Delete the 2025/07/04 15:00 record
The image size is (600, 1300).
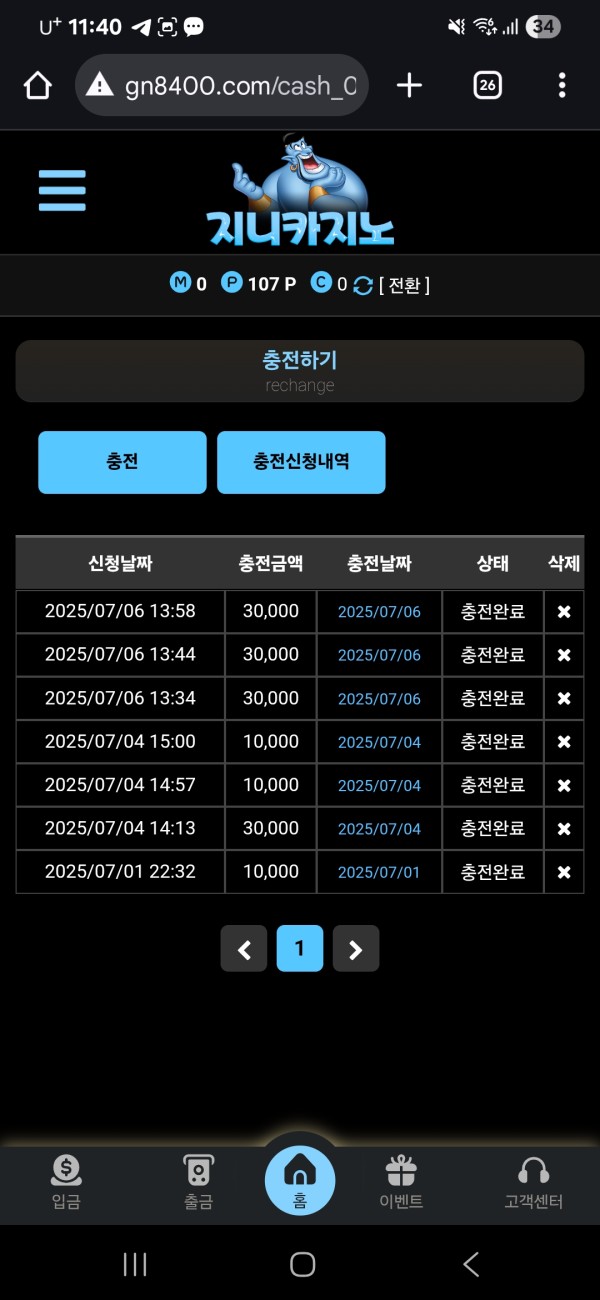[564, 742]
